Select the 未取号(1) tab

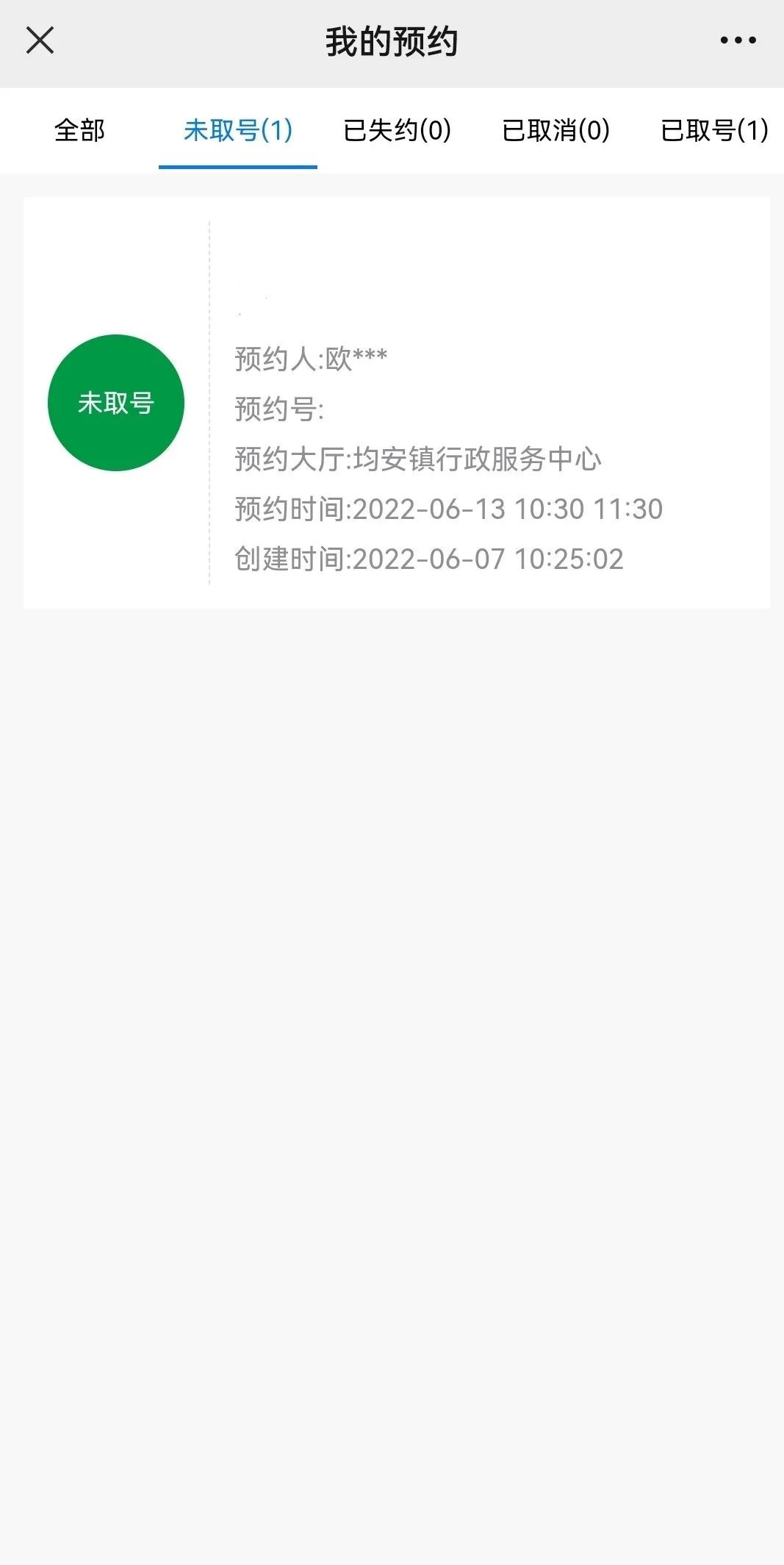click(x=238, y=131)
